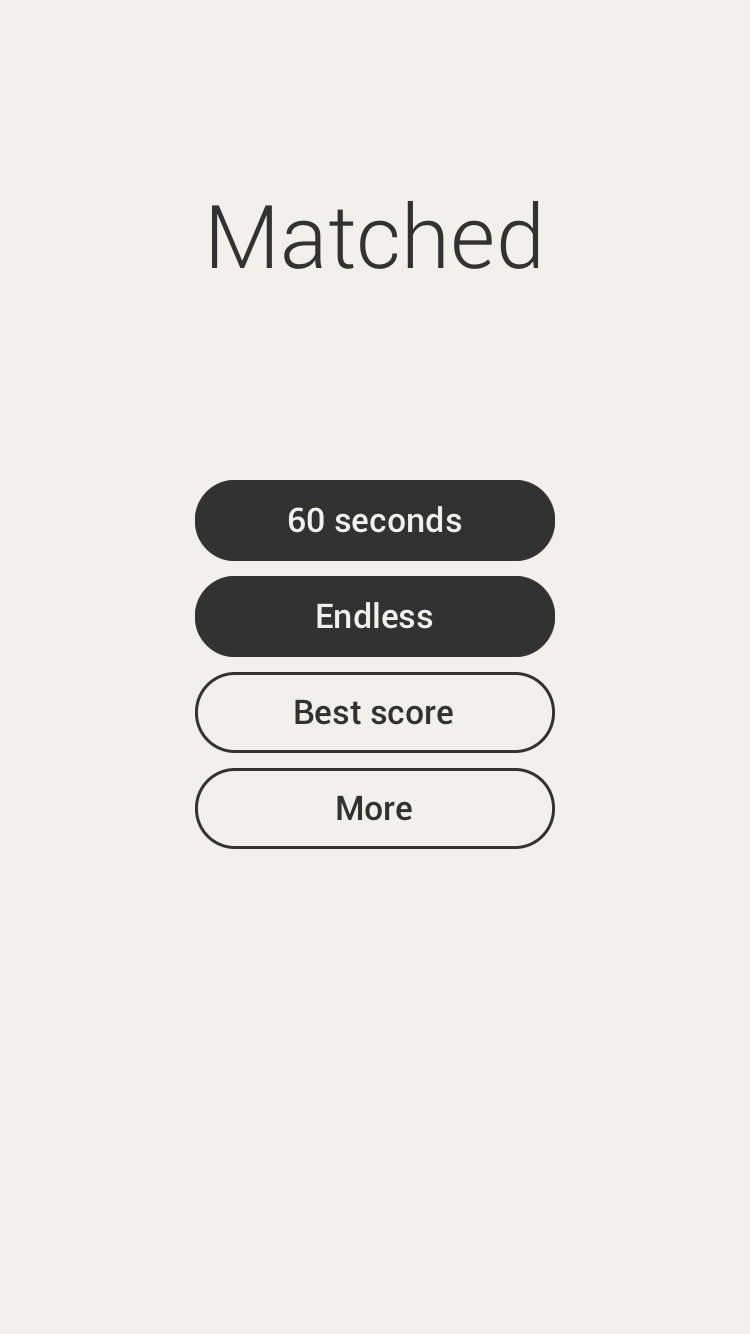This screenshot has width=750, height=1334.
Task: Start the 60 seconds game mode
Action: click(x=375, y=520)
